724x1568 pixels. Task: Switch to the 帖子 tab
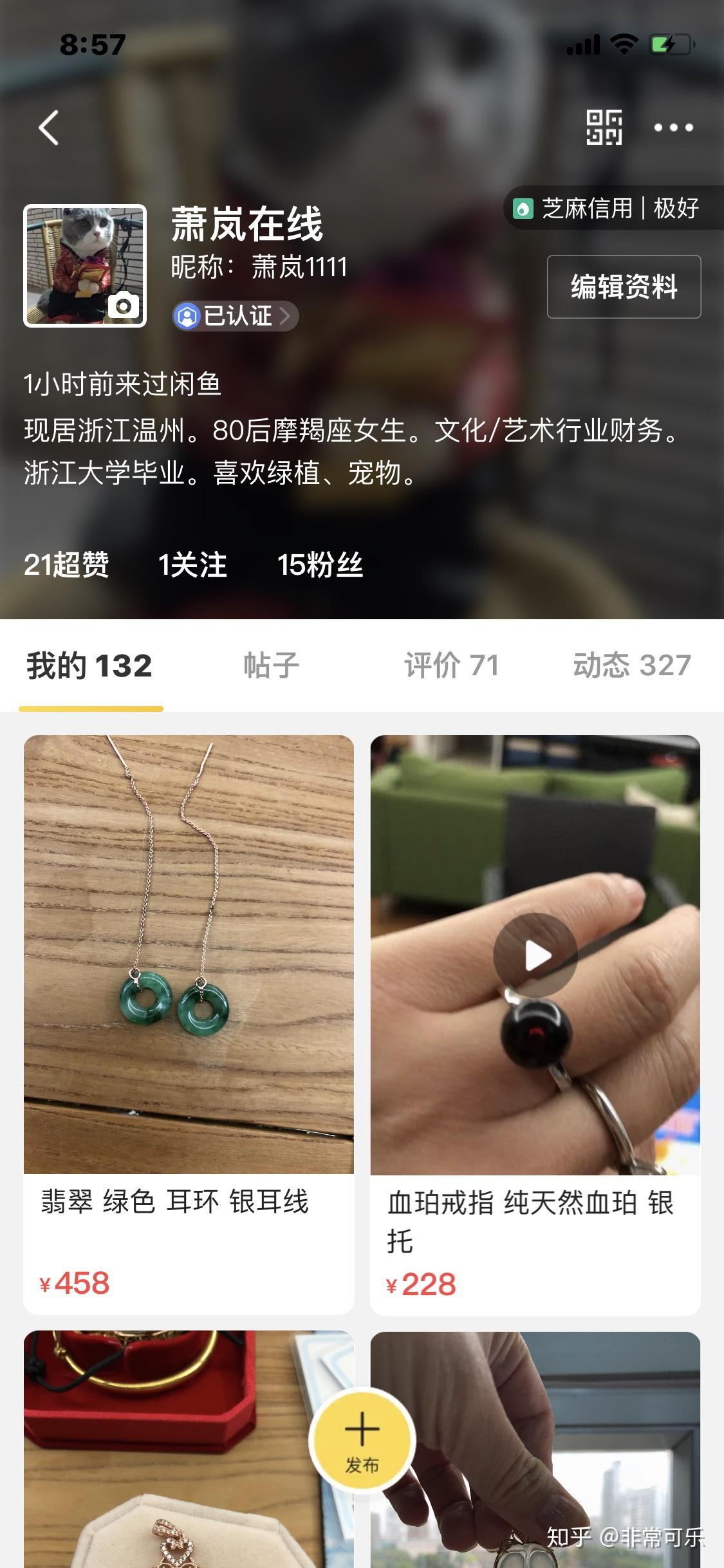pyautogui.click(x=271, y=666)
